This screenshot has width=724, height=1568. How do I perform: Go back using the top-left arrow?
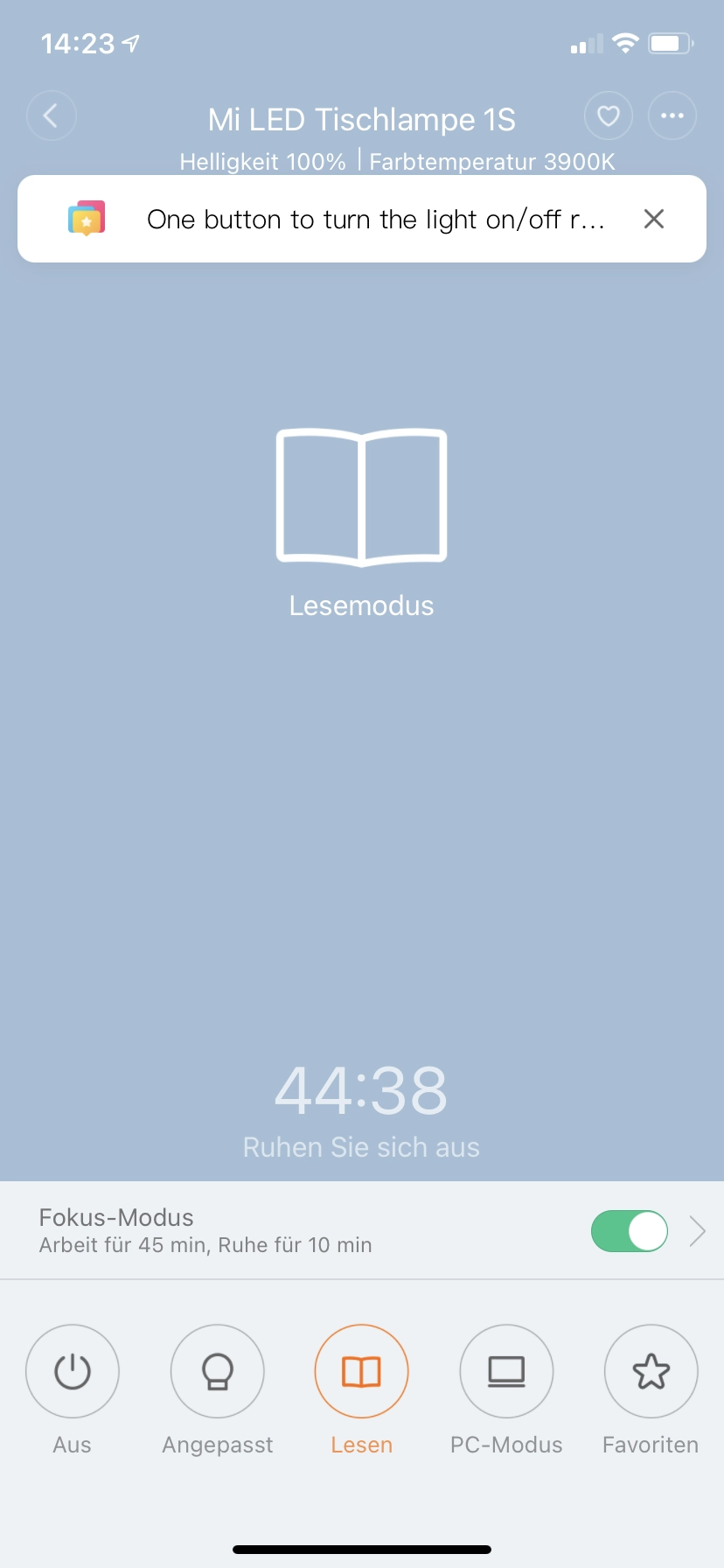[x=52, y=115]
